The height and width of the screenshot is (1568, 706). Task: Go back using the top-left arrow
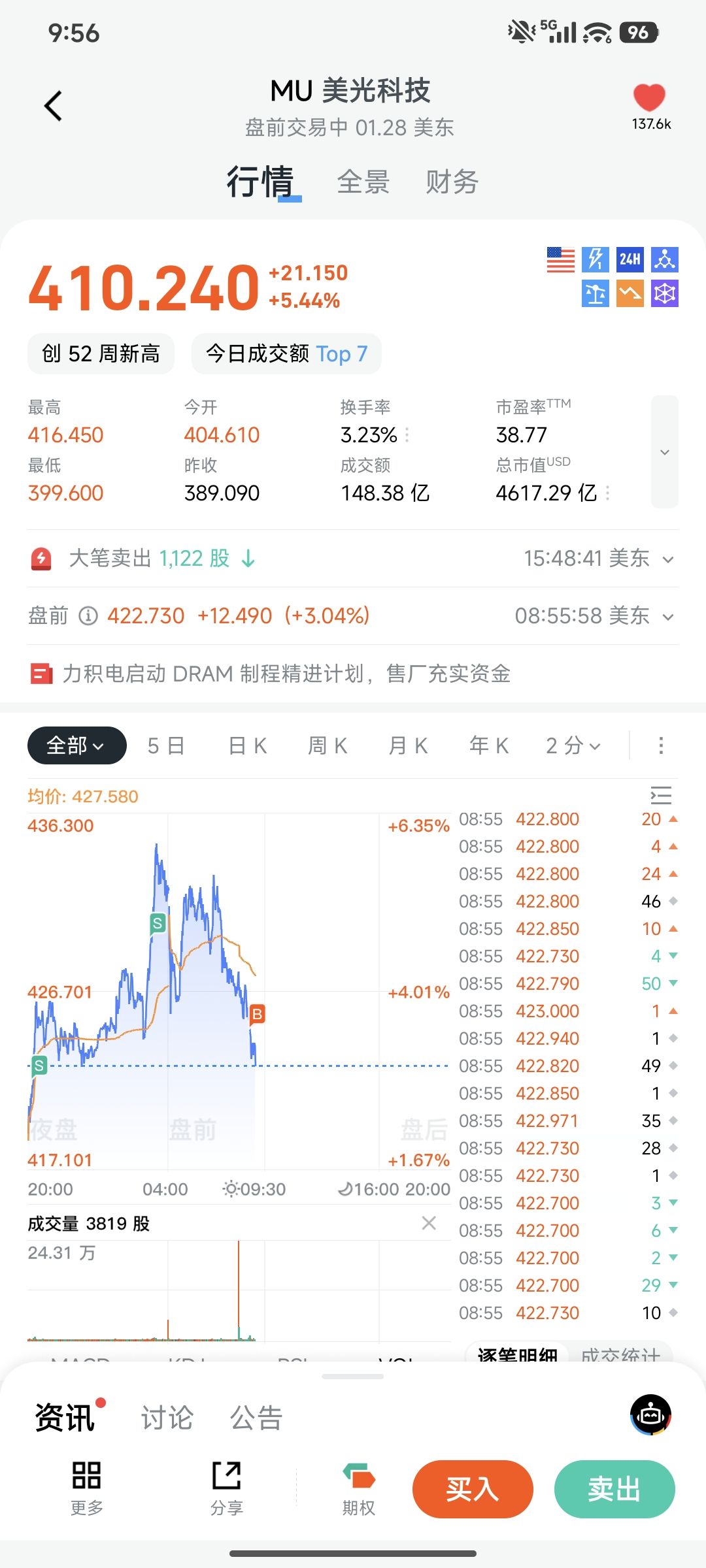pyautogui.click(x=53, y=106)
